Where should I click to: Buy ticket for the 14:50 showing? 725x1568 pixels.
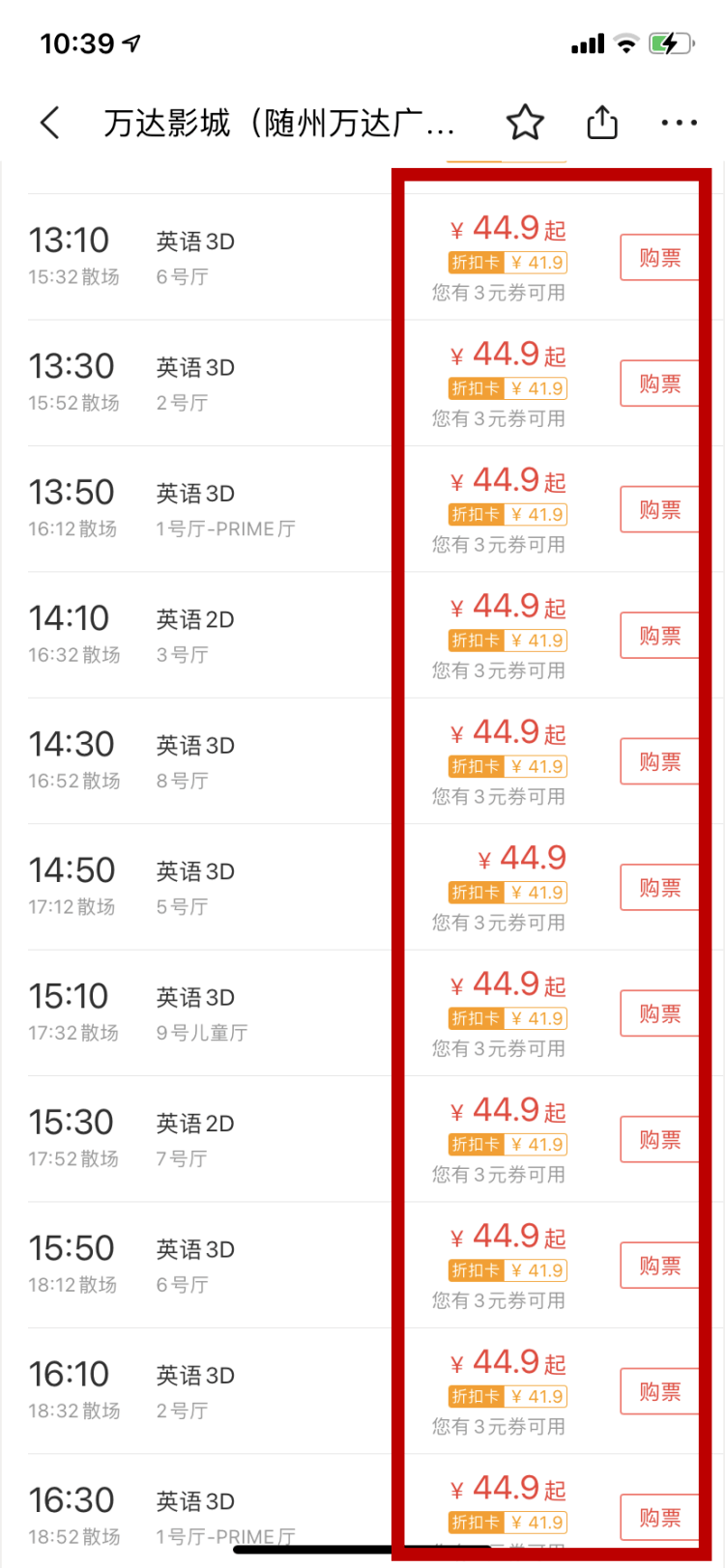(x=659, y=888)
